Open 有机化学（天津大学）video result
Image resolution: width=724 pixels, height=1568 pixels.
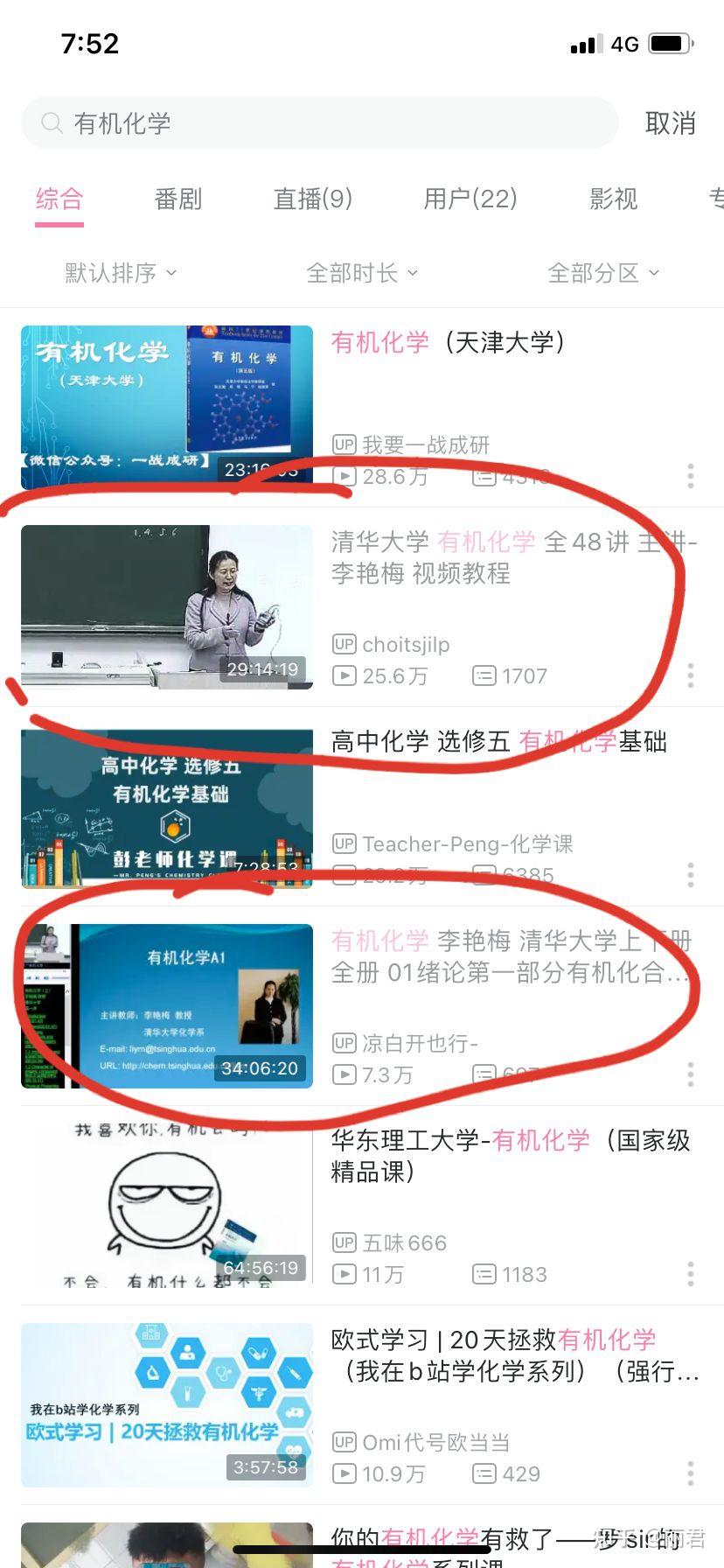click(362, 408)
